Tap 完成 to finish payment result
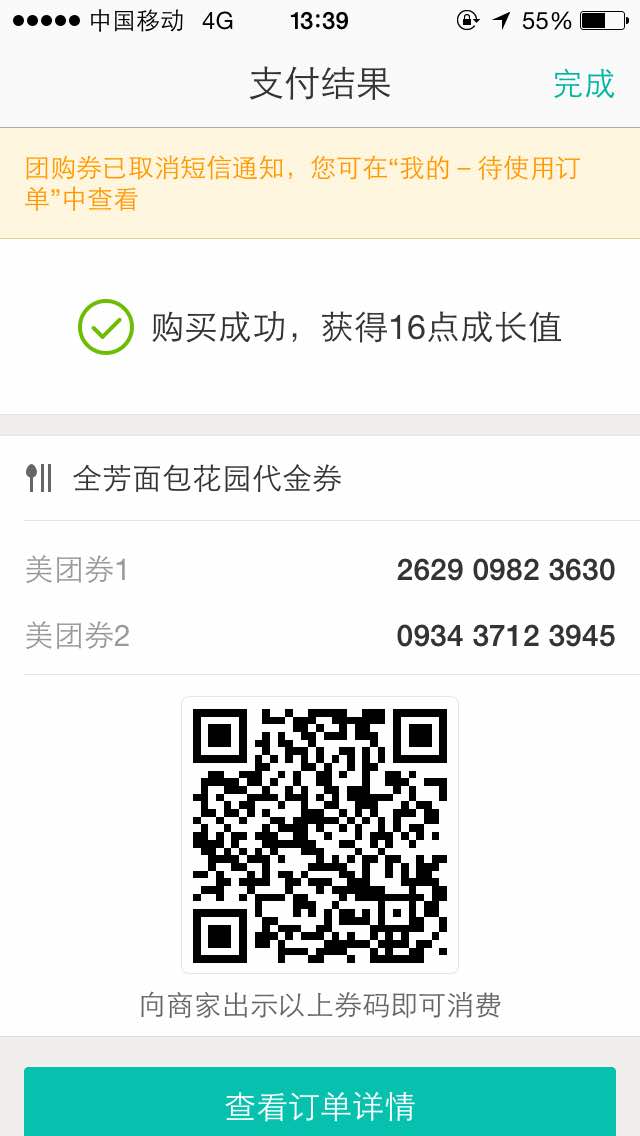The width and height of the screenshot is (640, 1136). pyautogui.click(x=584, y=84)
